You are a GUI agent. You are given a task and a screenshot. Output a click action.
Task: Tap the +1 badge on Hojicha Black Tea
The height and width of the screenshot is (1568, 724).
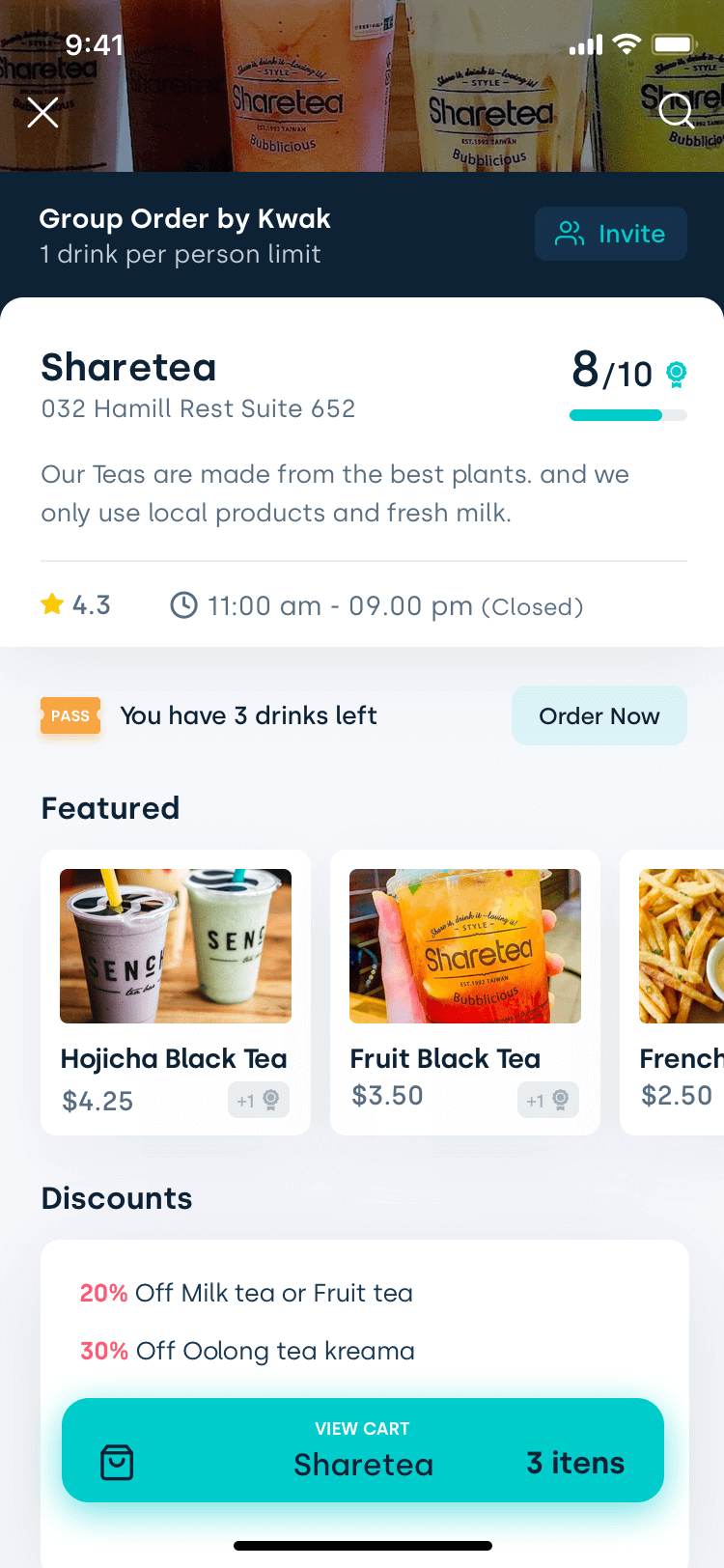point(259,1100)
